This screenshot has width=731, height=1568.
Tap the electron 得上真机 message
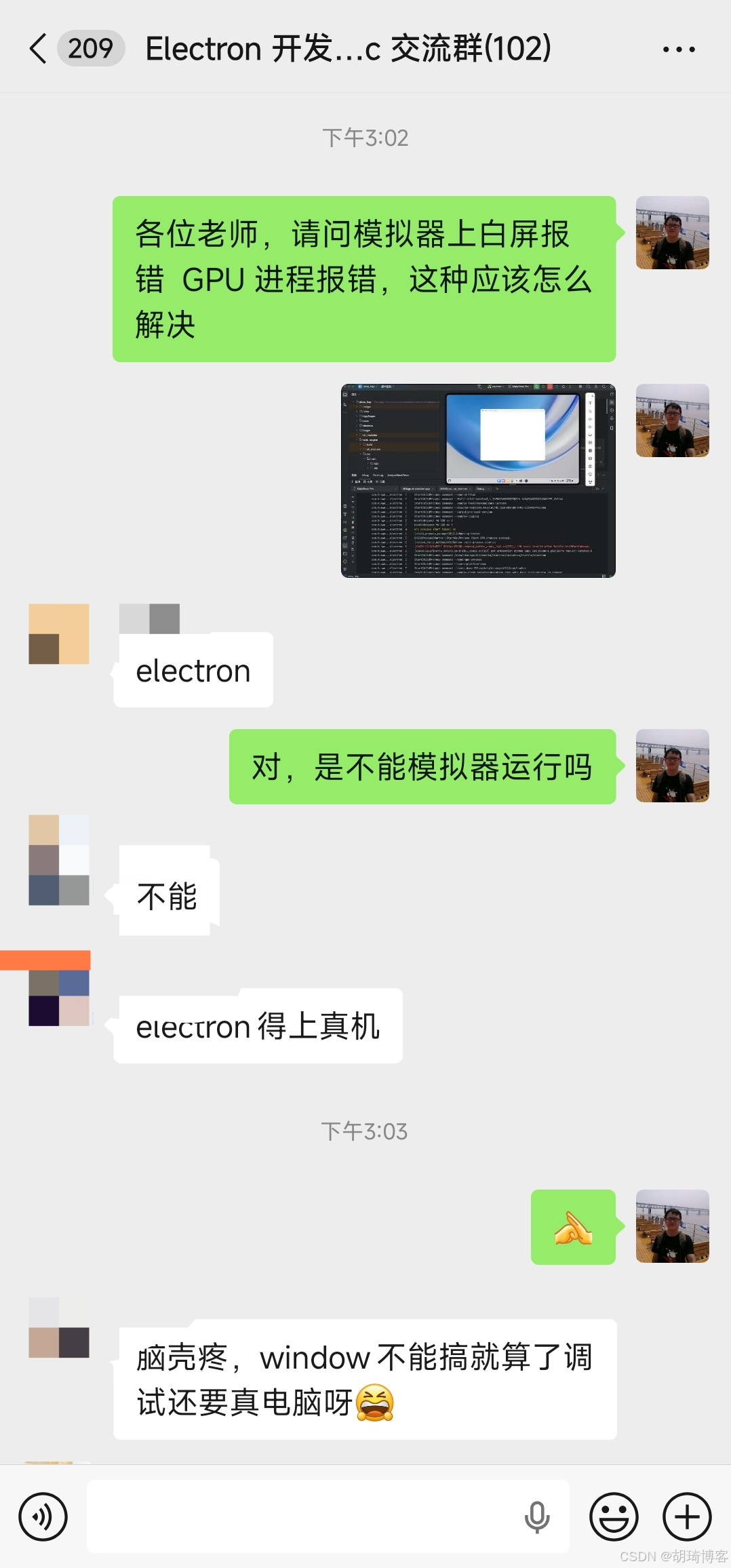point(258,1025)
